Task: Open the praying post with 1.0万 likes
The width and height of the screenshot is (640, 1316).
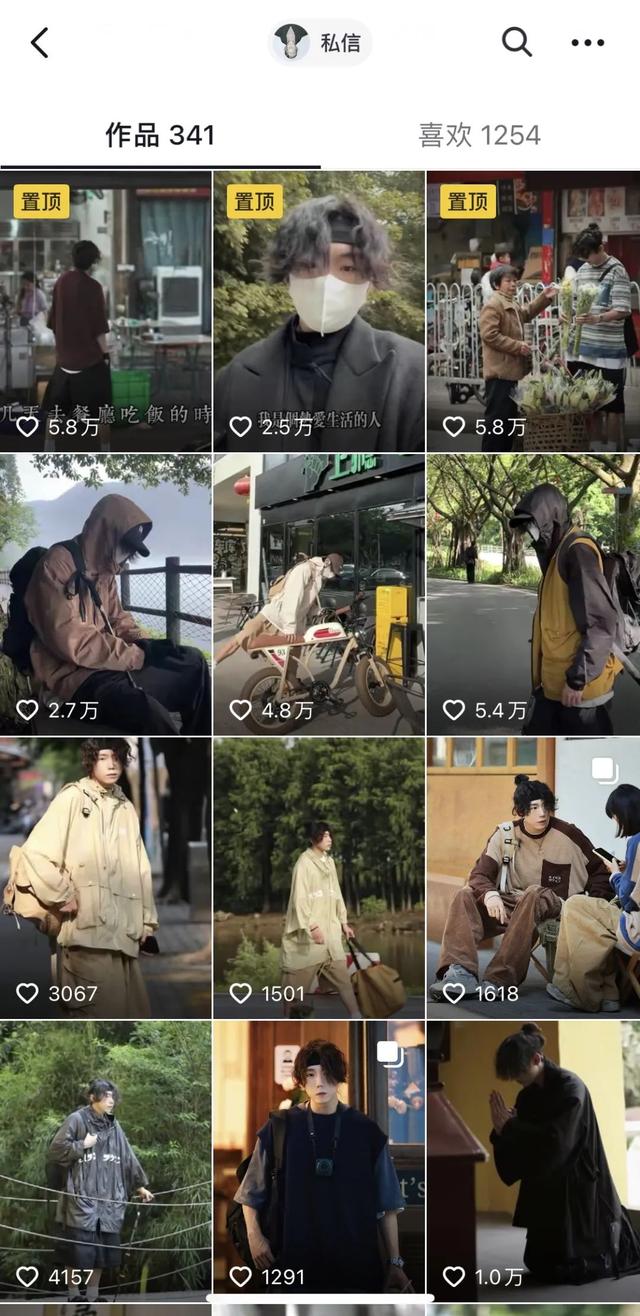Action: (x=533, y=1161)
